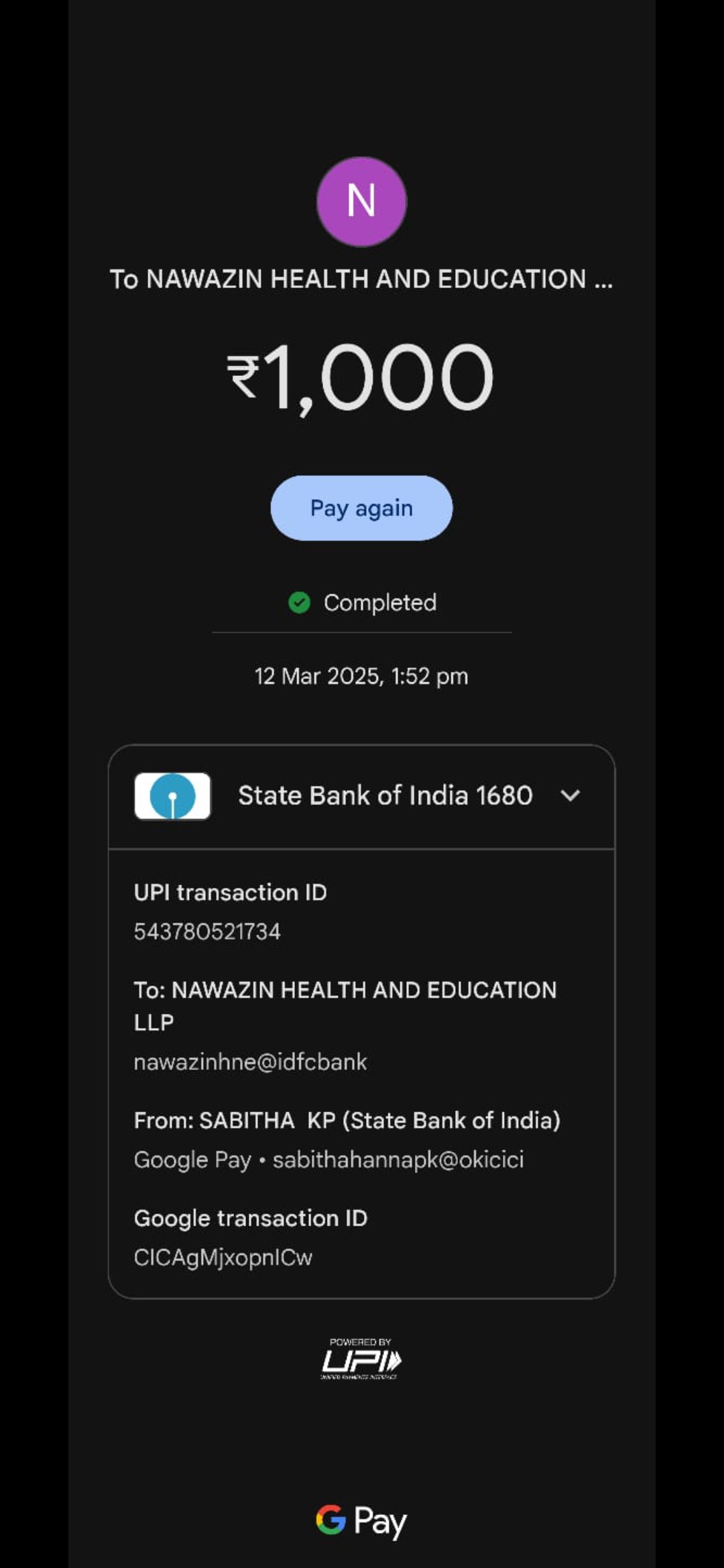Collapse the State Bank of India 1680 details

pyautogui.click(x=570, y=796)
